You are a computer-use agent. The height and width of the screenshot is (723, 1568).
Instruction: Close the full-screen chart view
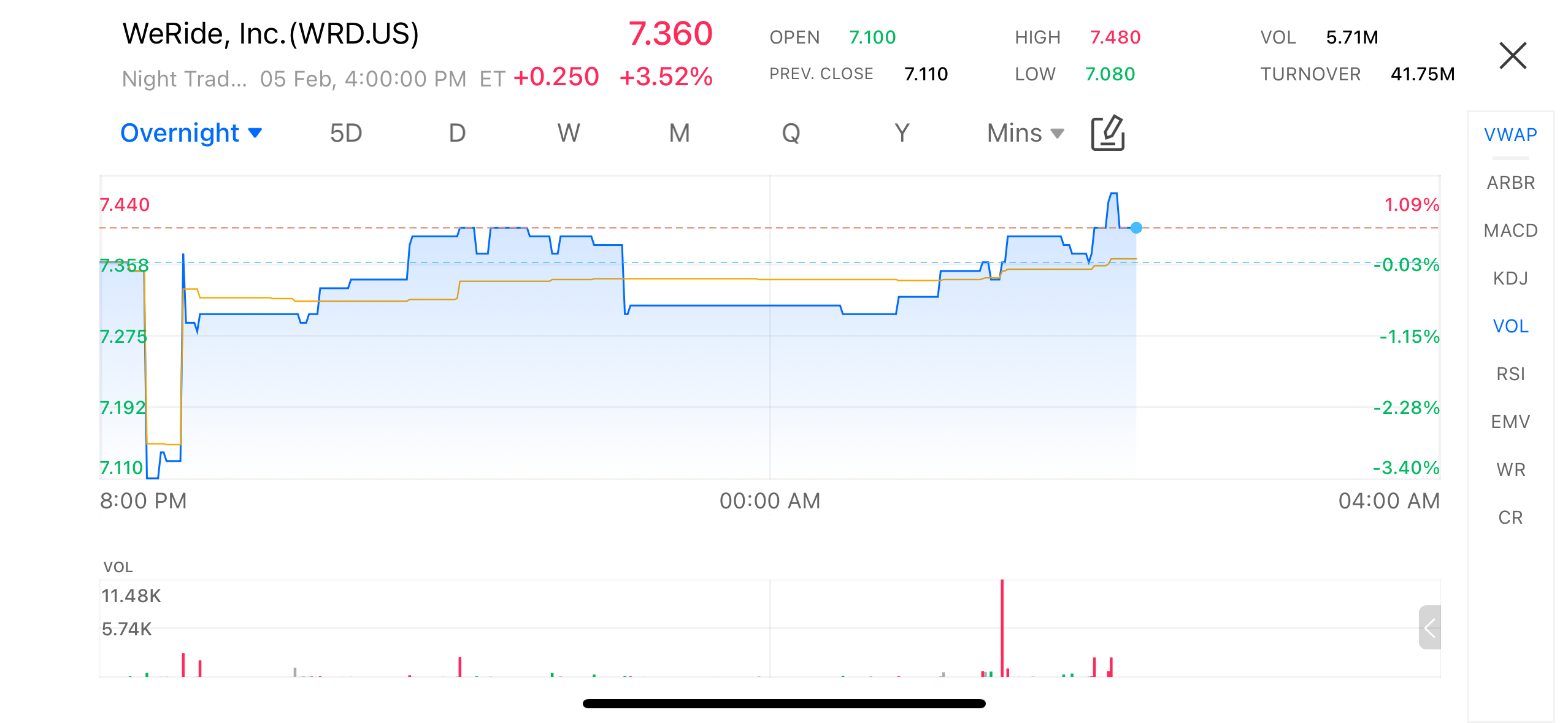(x=1512, y=56)
